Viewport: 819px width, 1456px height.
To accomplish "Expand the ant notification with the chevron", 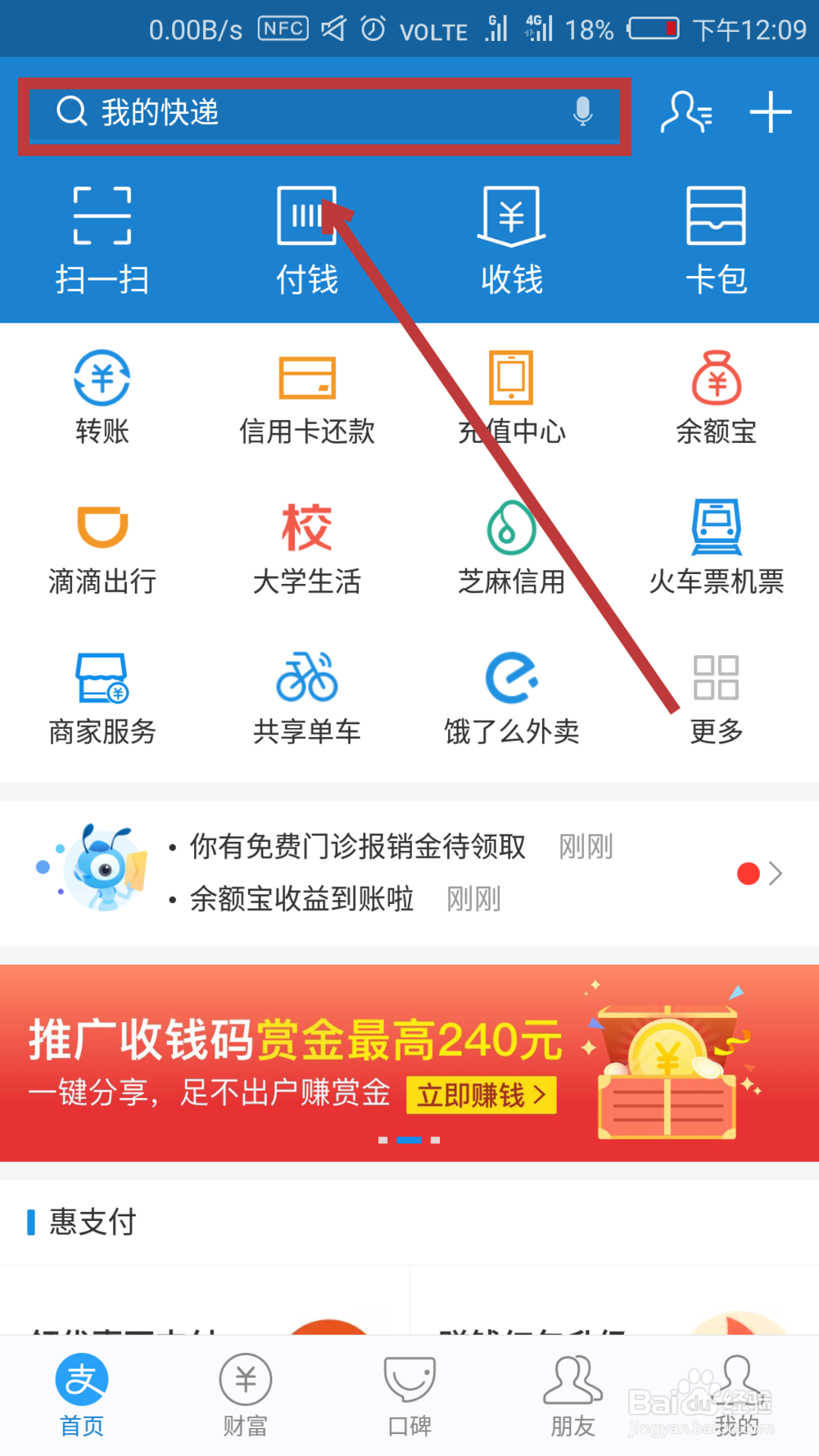I will pos(776,873).
